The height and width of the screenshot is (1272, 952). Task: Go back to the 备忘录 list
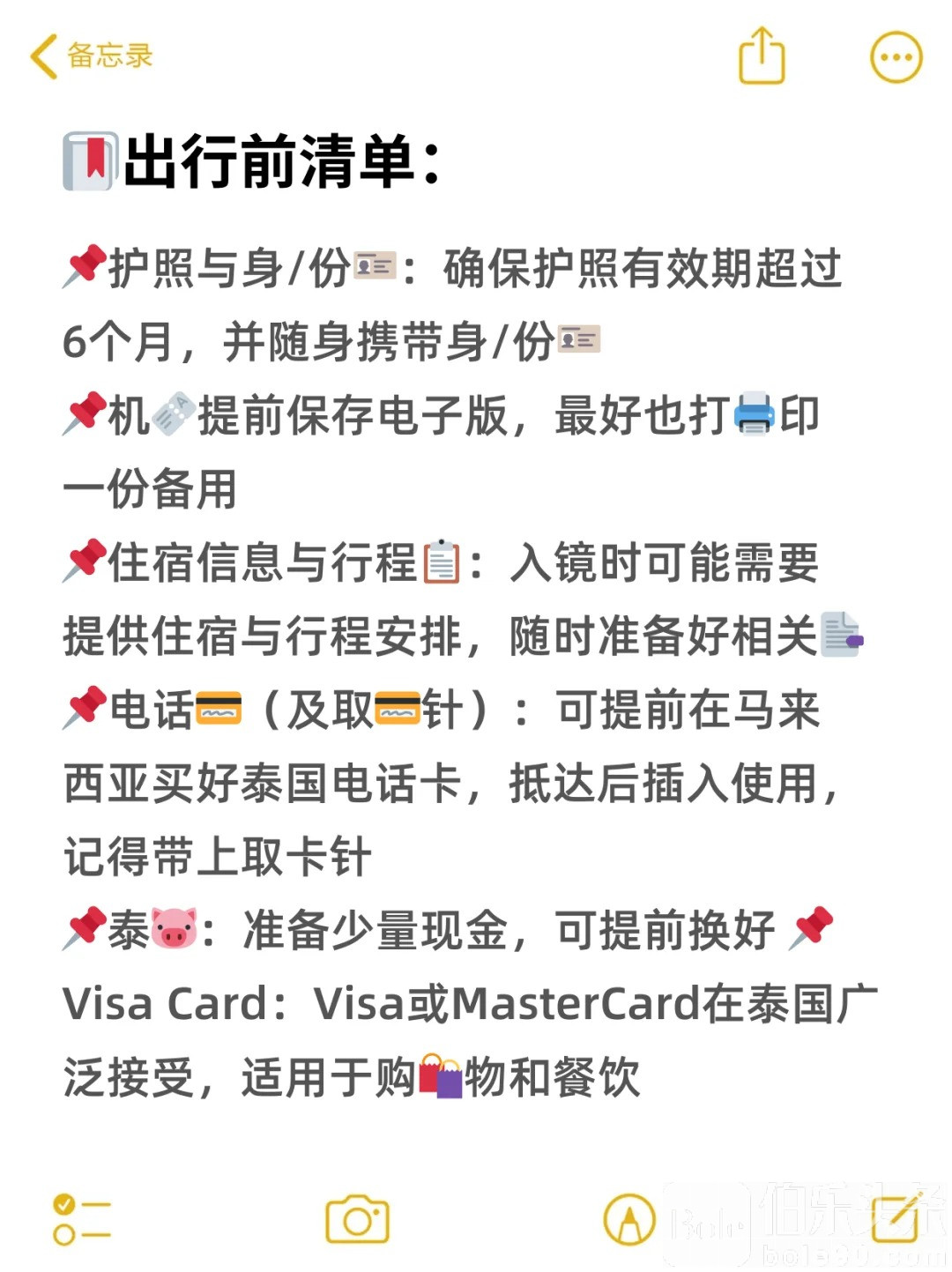(x=91, y=56)
